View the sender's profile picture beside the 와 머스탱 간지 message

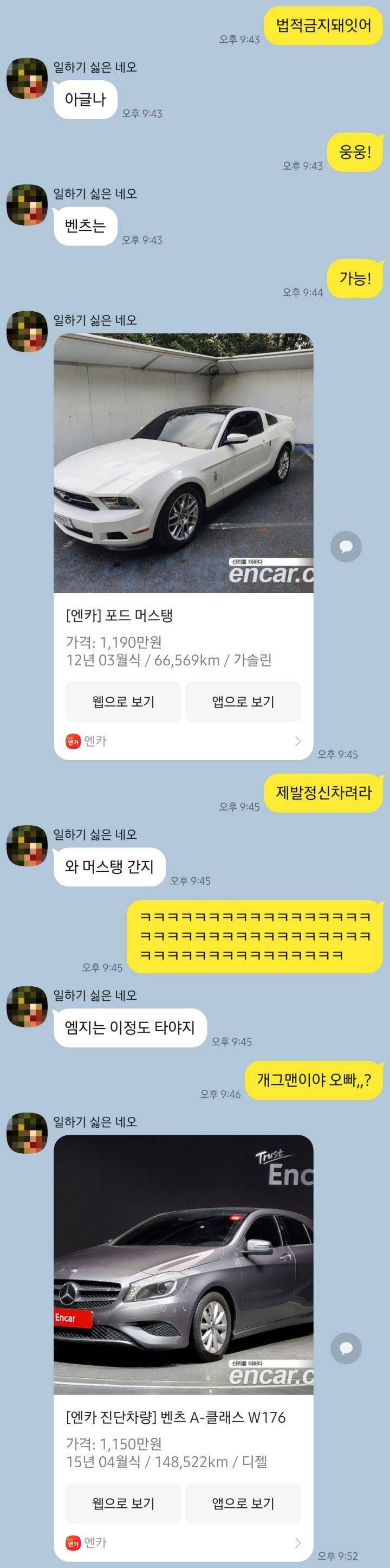point(27,847)
